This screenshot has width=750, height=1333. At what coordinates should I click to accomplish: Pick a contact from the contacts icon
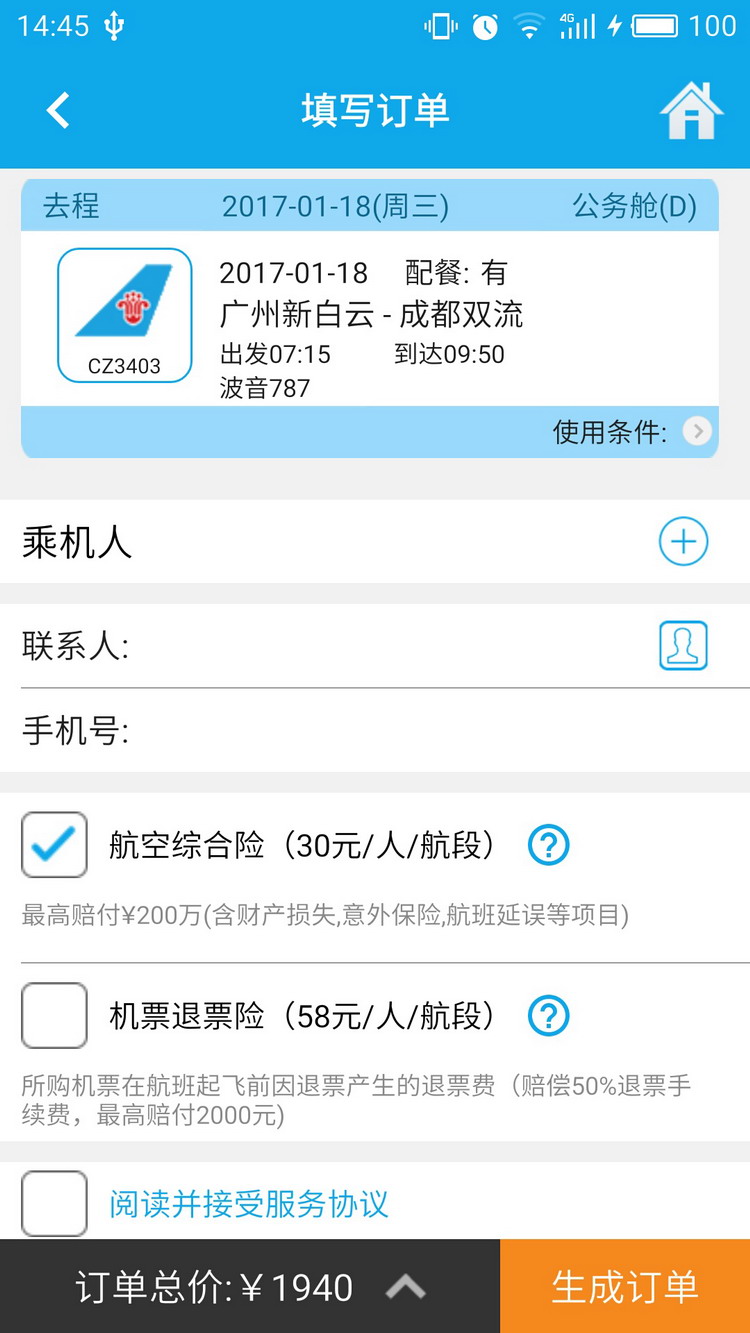pyautogui.click(x=683, y=645)
